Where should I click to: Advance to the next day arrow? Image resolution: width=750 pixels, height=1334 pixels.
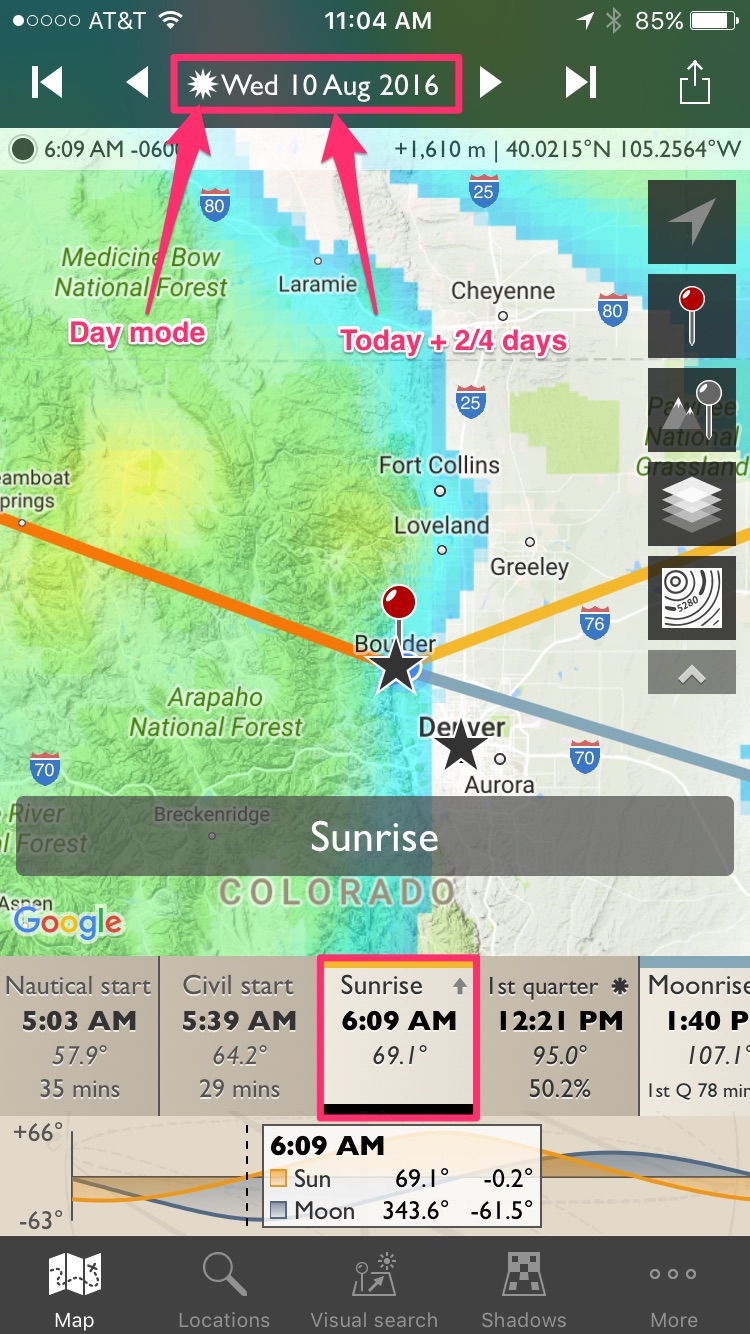click(490, 83)
